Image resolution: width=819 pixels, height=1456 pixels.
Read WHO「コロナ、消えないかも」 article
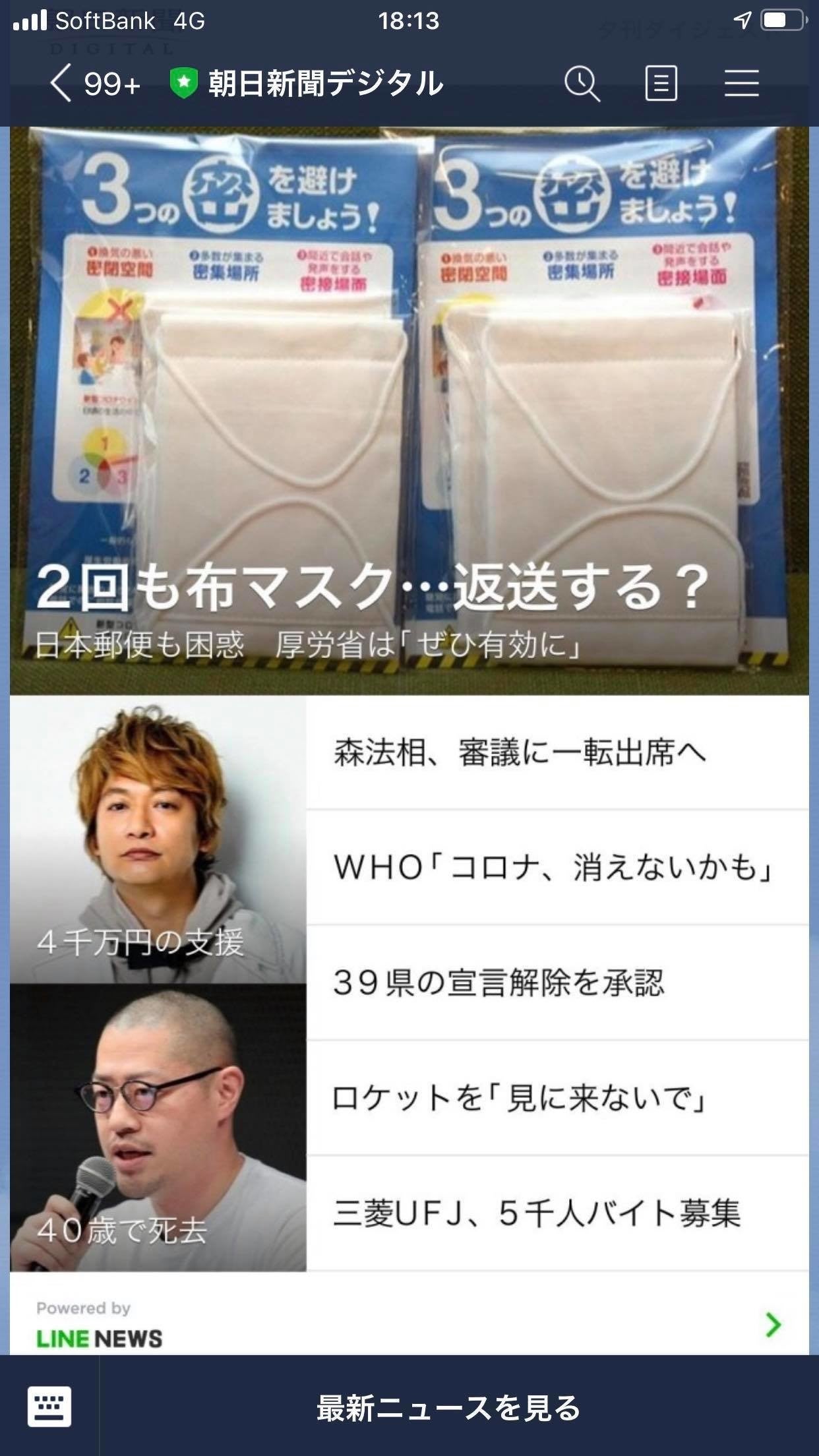(557, 868)
